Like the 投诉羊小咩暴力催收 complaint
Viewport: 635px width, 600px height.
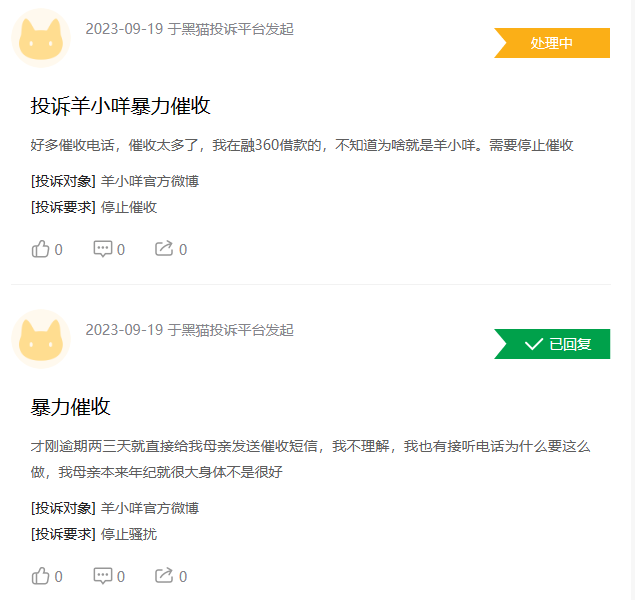41,249
